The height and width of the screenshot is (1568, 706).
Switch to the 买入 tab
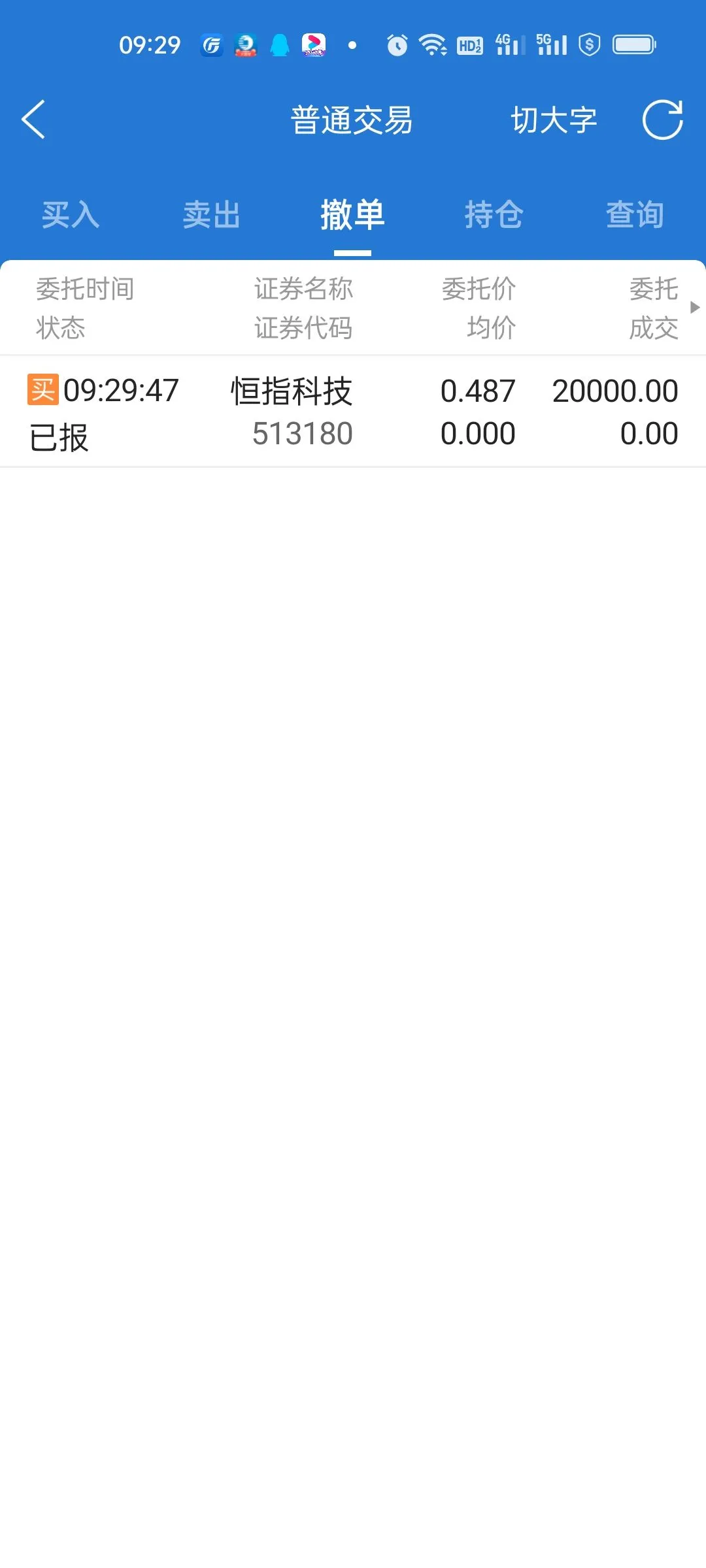71,215
